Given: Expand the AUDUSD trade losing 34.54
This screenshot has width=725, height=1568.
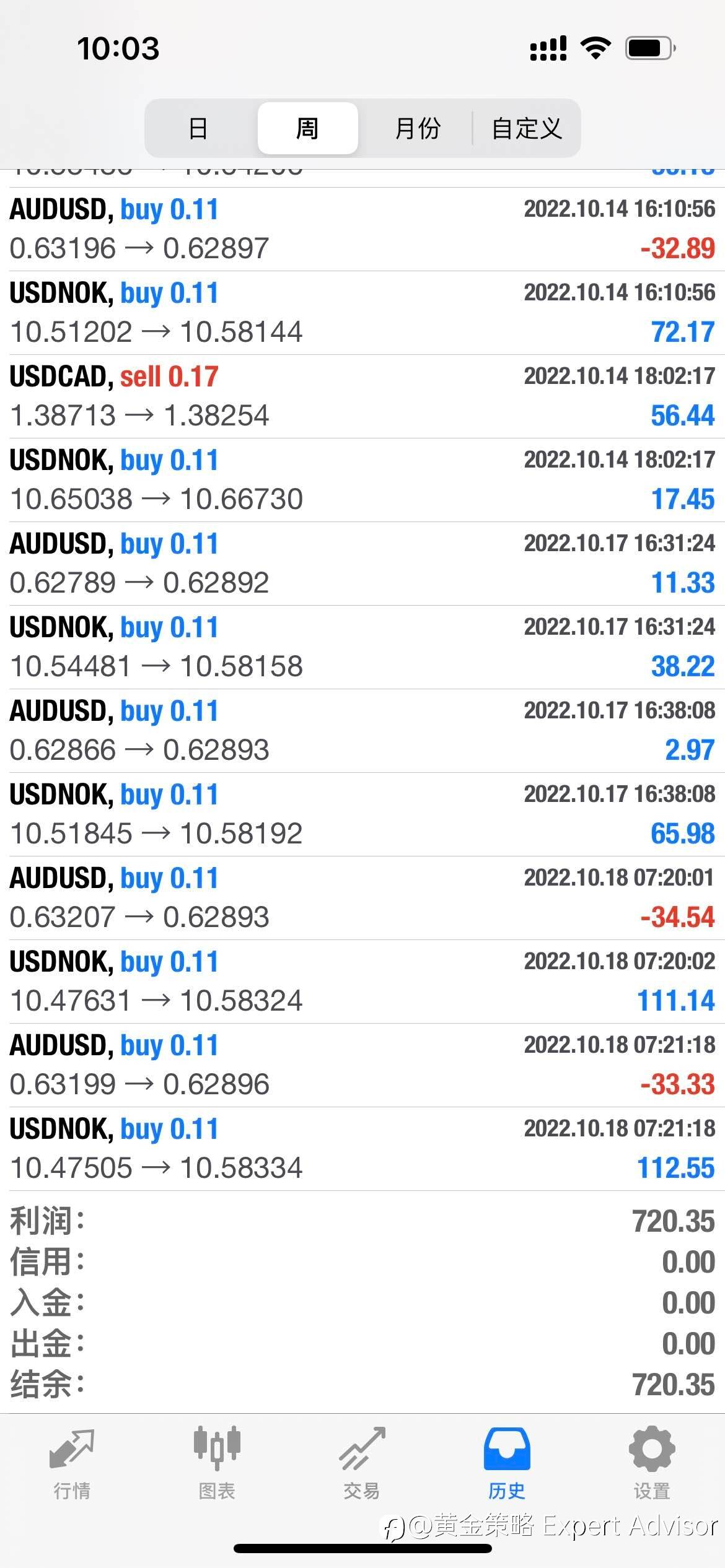Looking at the screenshot, I should click(x=362, y=898).
